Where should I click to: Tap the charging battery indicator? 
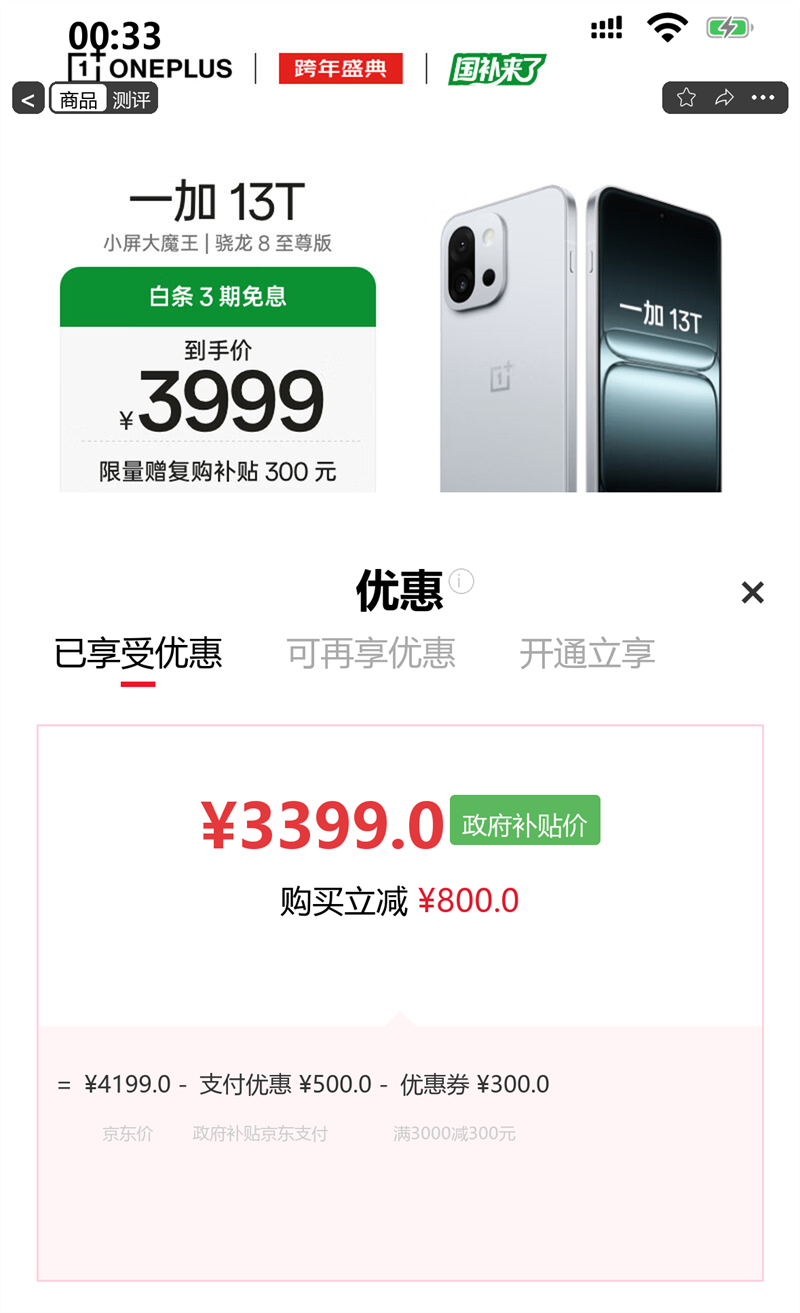[729, 29]
